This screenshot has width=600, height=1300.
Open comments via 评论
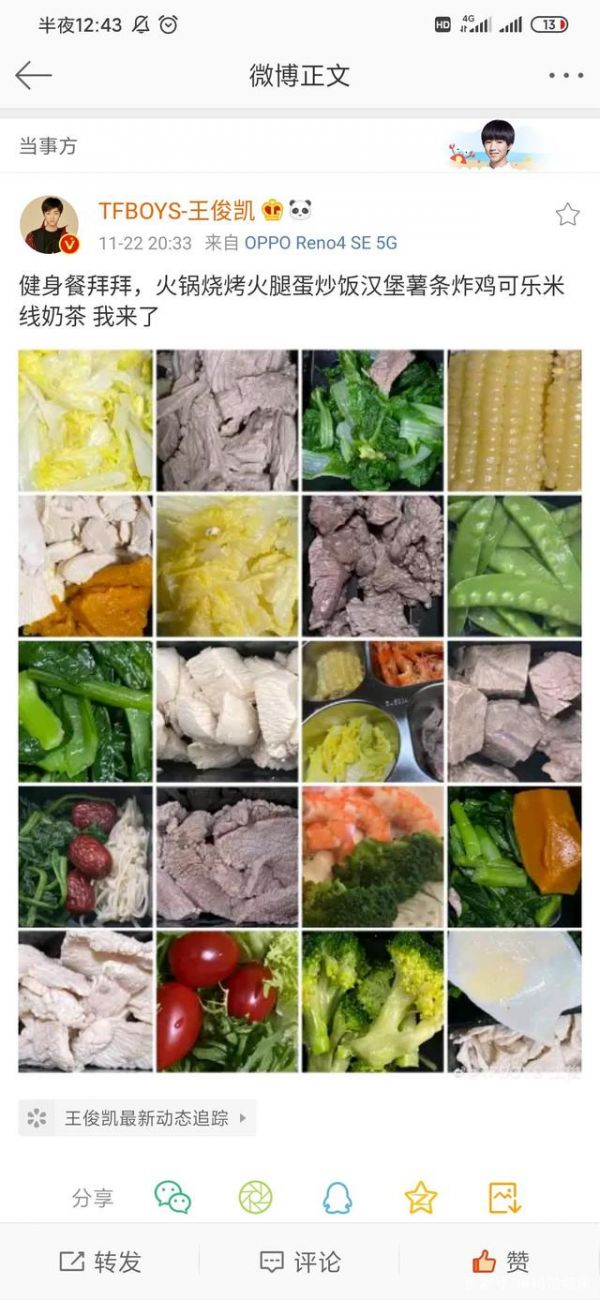[x=300, y=1262]
